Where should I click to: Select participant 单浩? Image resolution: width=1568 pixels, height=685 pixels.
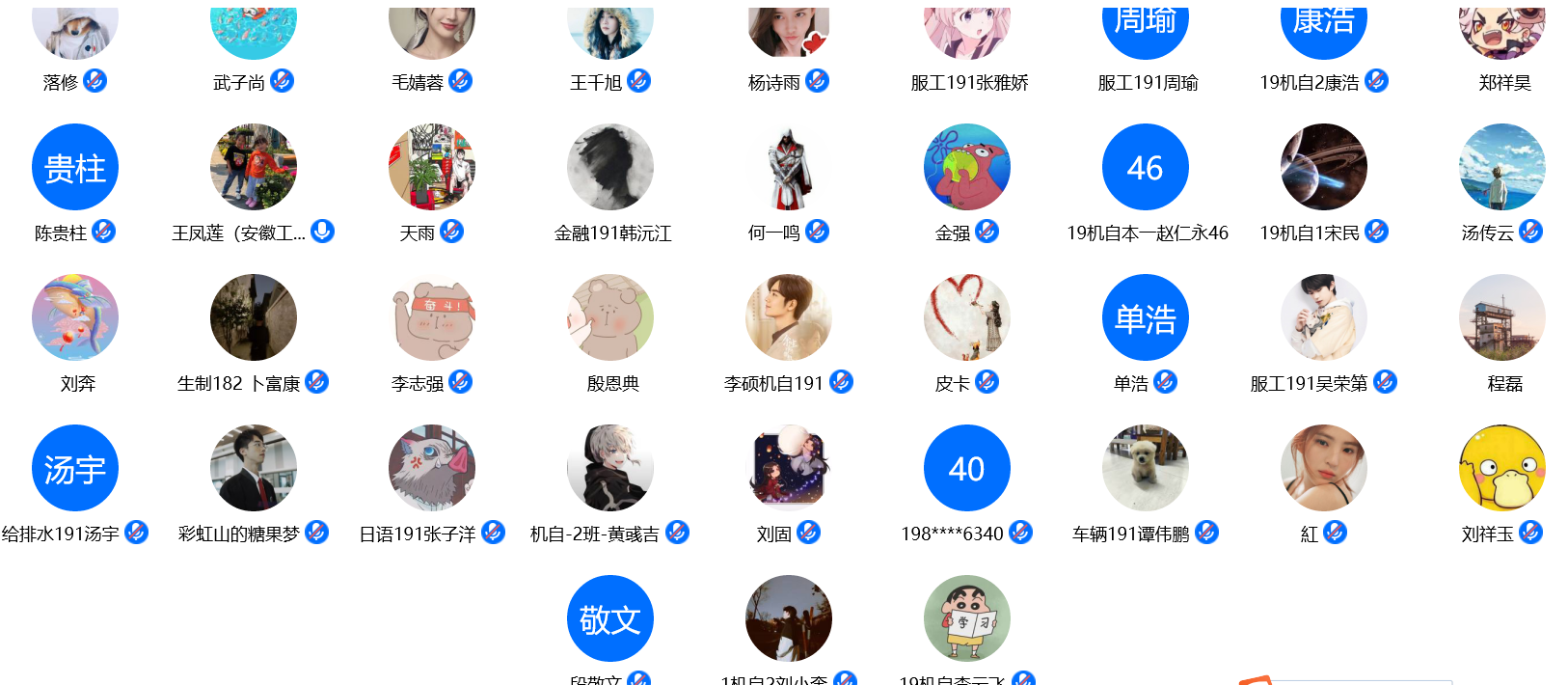1146,318
